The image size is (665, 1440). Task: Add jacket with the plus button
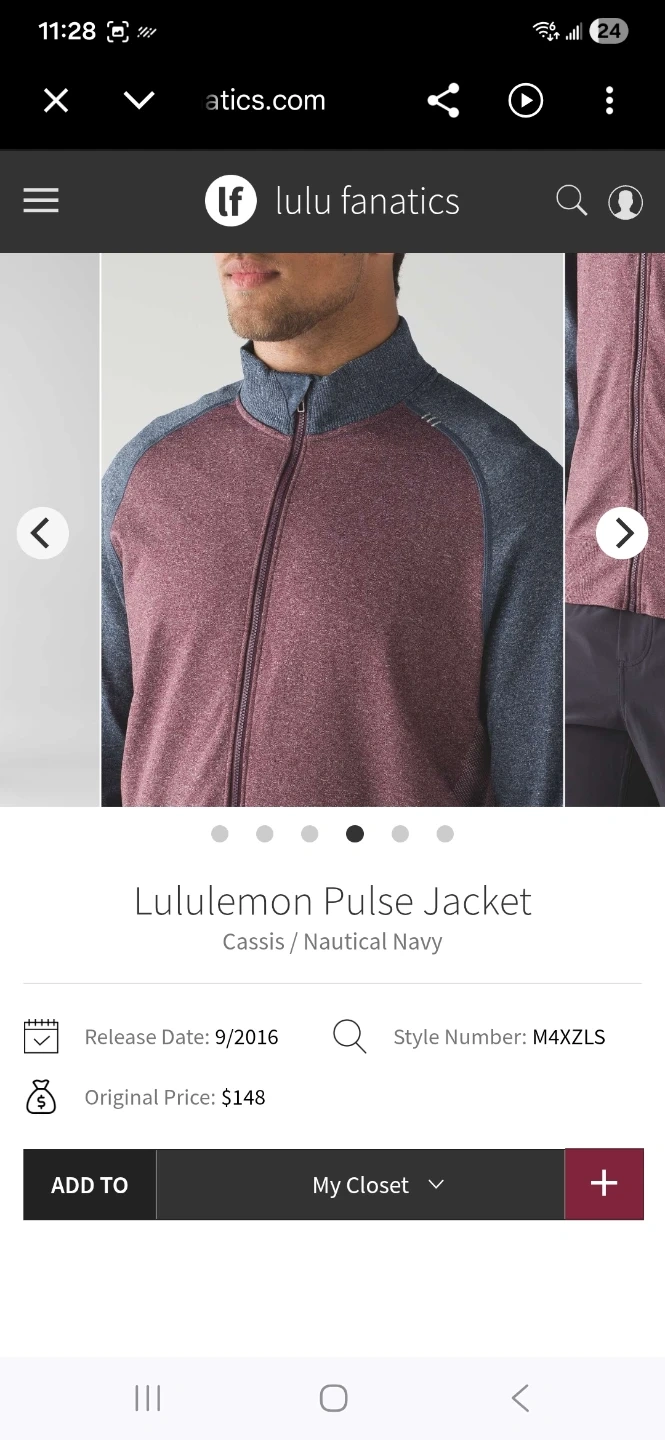[x=604, y=1184]
